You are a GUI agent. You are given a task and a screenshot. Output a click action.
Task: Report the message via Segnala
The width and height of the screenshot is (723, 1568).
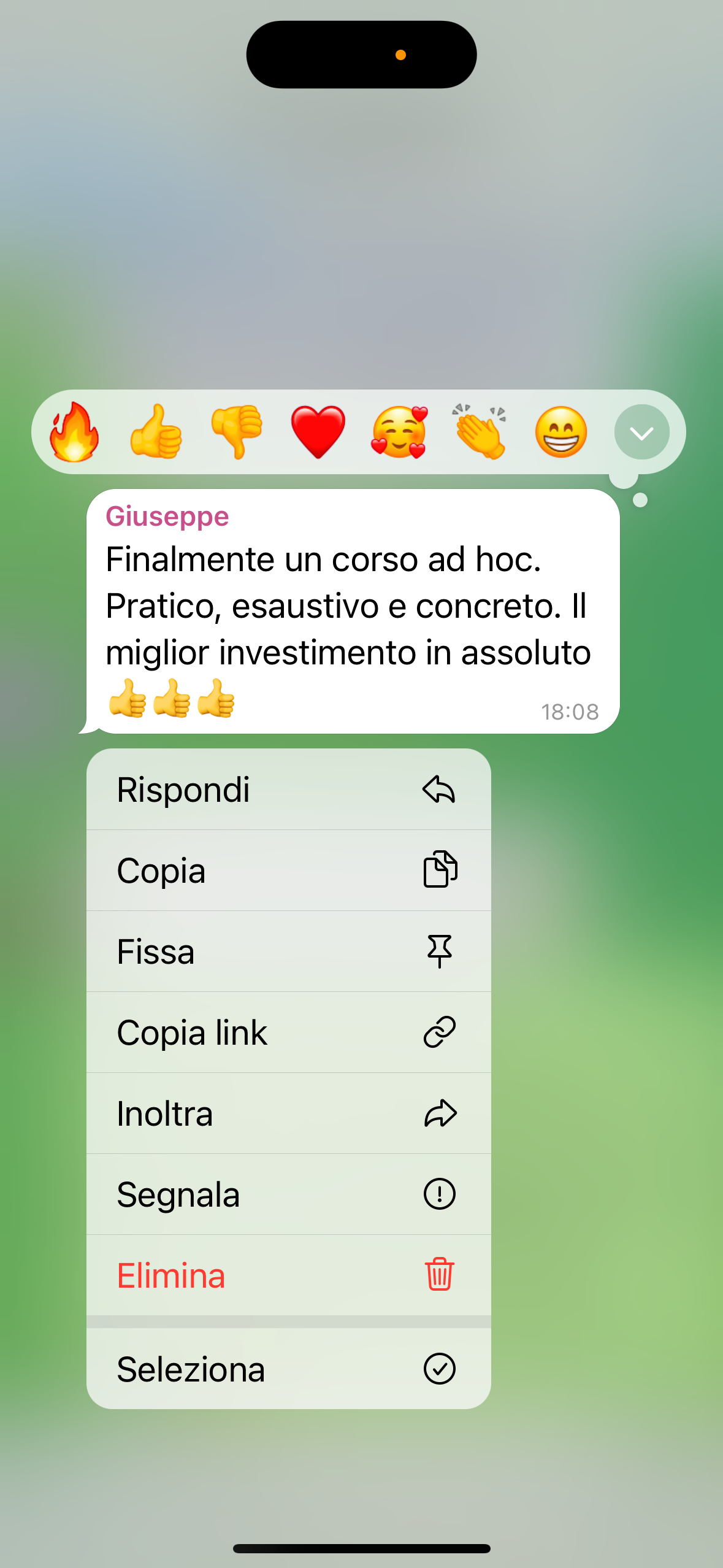tap(288, 1194)
